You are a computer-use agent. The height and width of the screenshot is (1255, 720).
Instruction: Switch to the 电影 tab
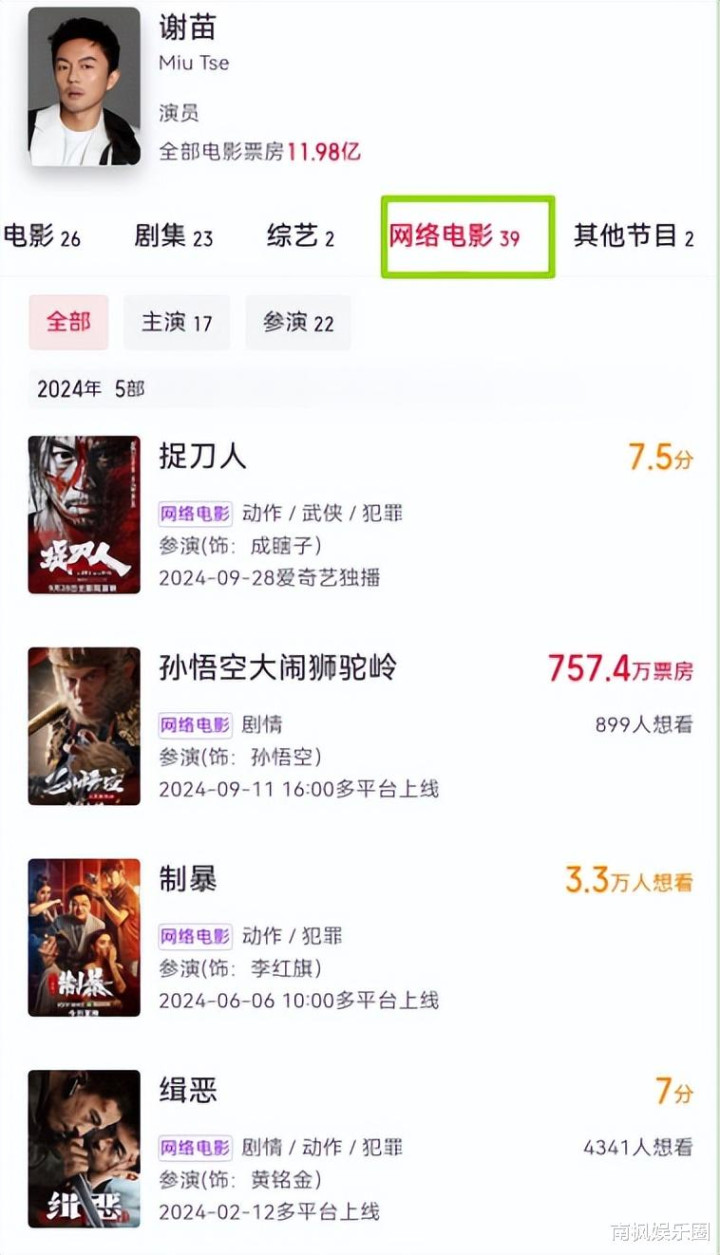click(42, 237)
